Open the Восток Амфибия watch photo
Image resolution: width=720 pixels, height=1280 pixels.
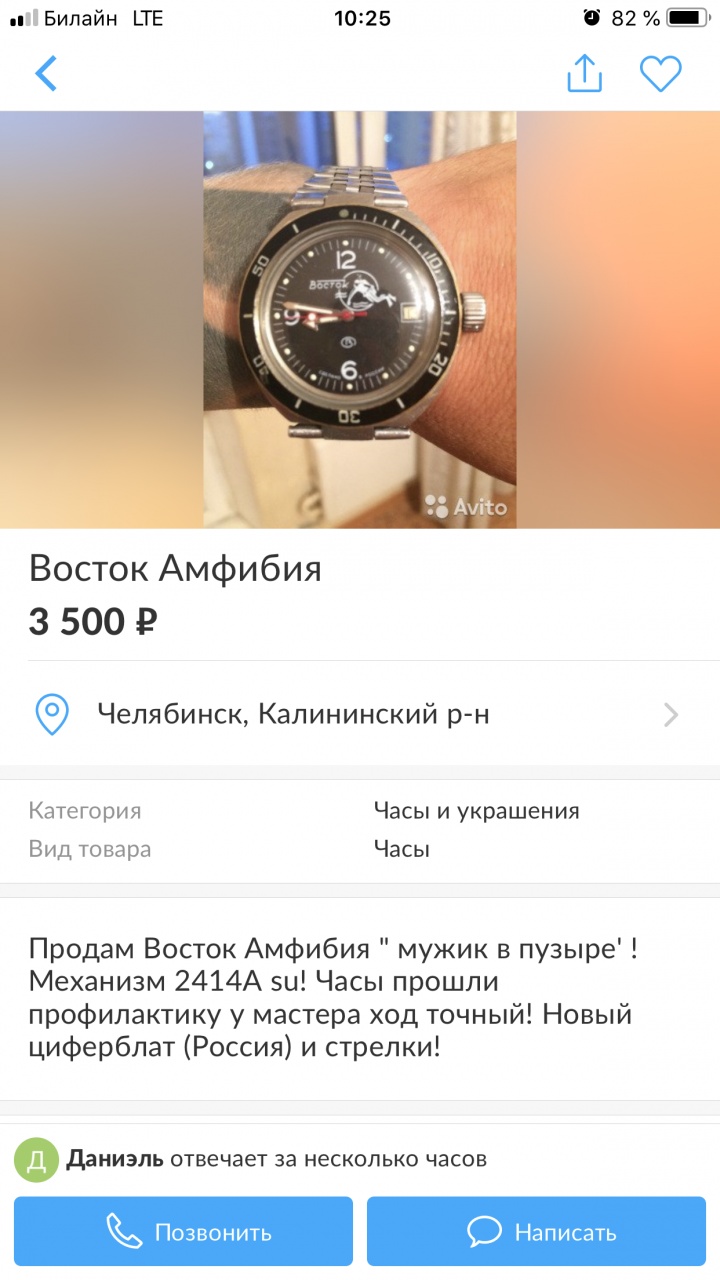coord(360,320)
